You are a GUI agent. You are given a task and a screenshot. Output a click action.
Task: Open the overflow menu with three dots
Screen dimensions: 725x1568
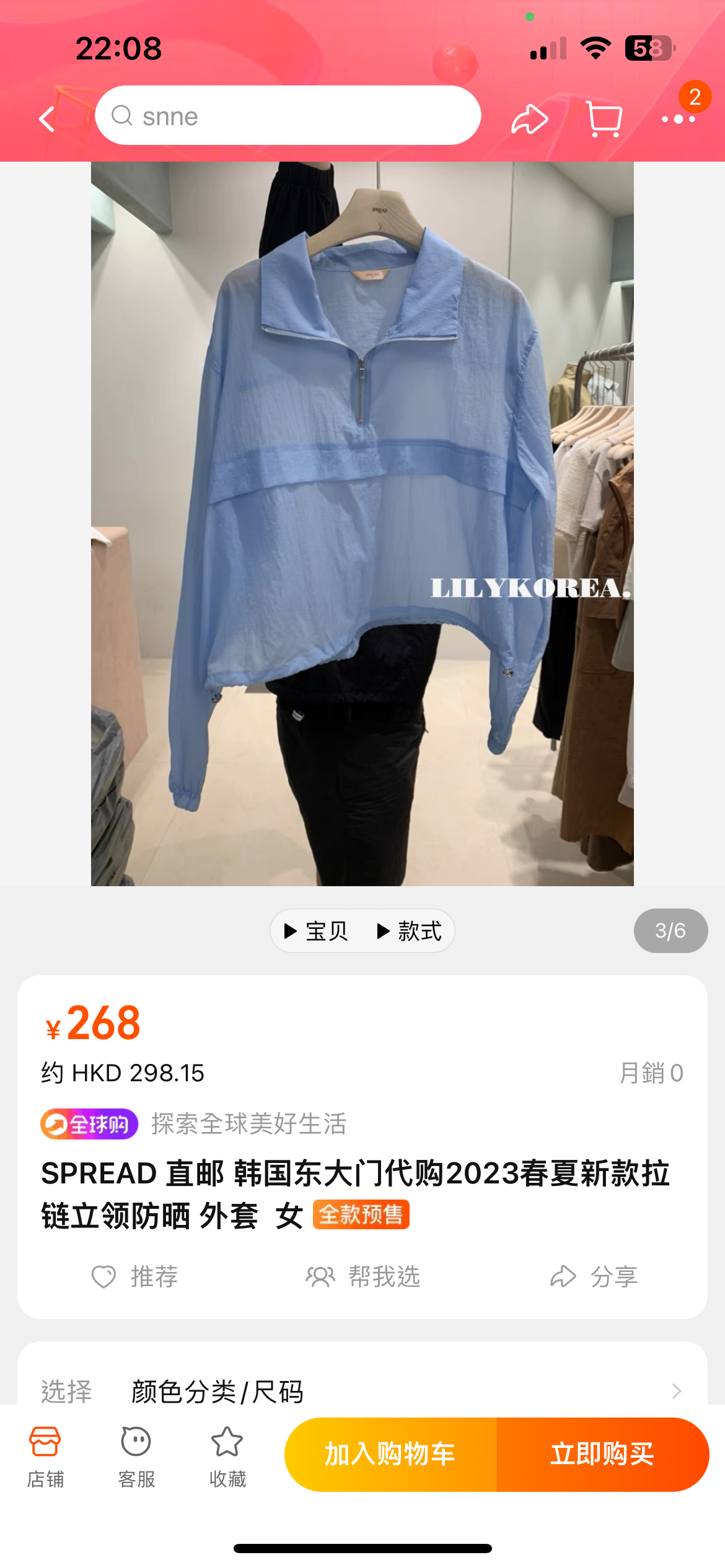tap(678, 119)
